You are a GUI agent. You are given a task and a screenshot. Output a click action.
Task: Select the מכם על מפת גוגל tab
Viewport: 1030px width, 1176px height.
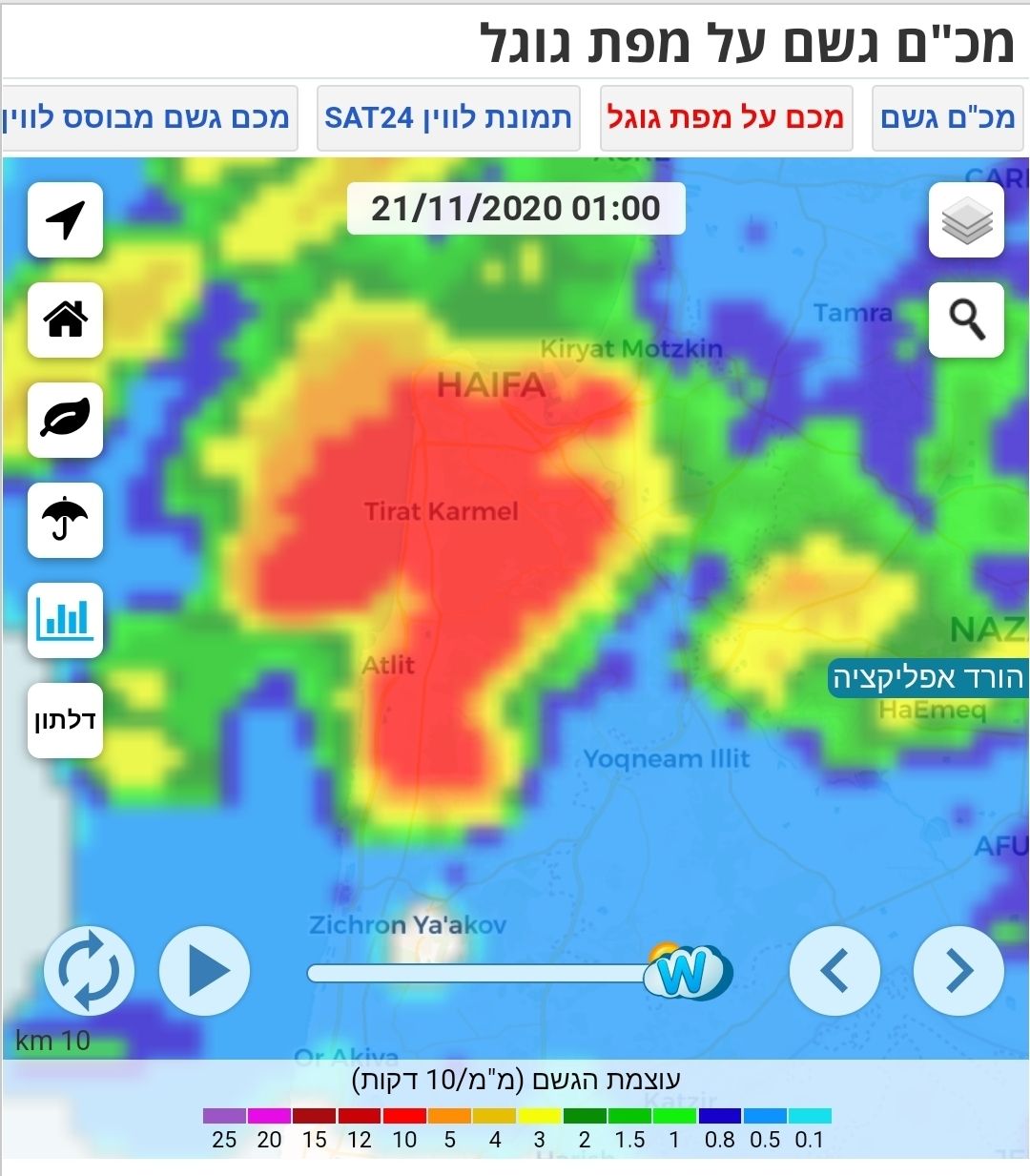point(726,118)
